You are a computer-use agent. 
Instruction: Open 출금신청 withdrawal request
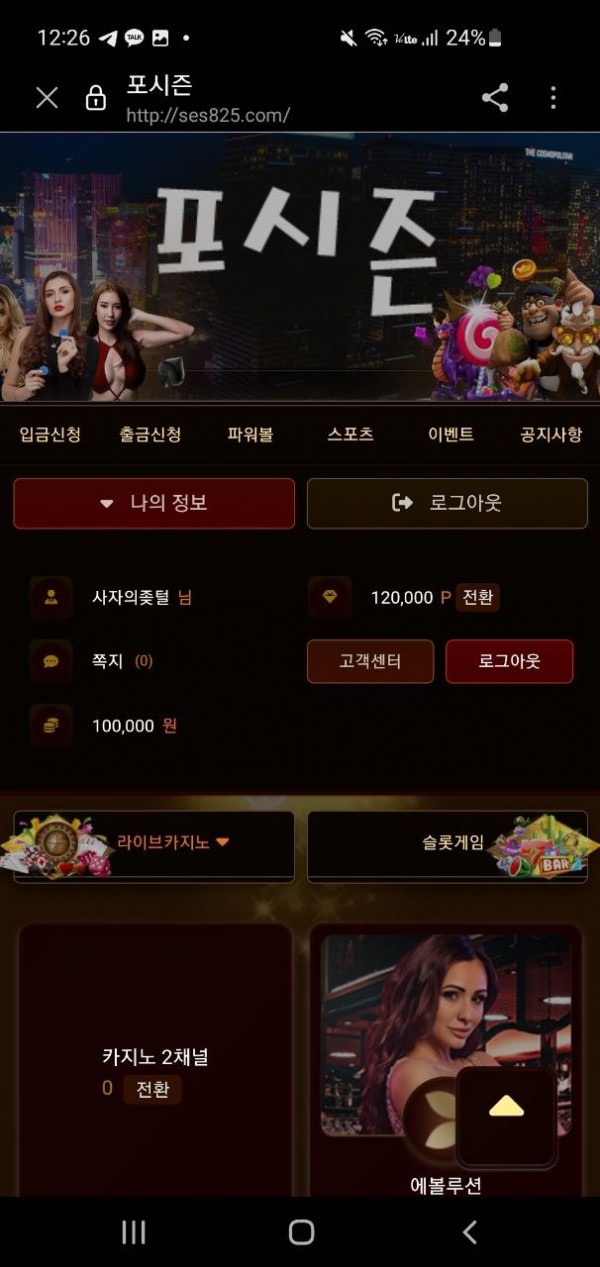click(150, 435)
